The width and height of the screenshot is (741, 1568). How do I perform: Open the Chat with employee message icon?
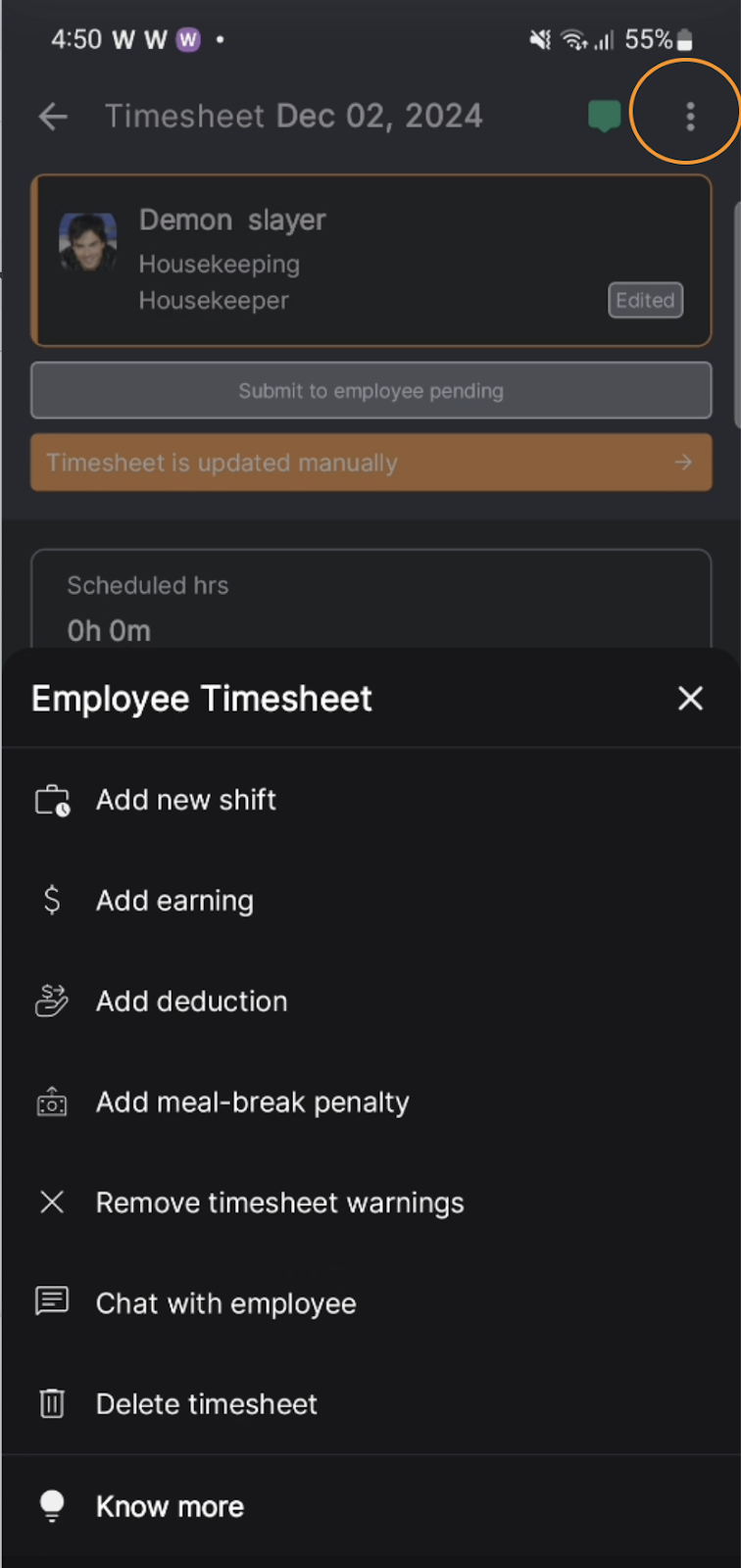[51, 1302]
